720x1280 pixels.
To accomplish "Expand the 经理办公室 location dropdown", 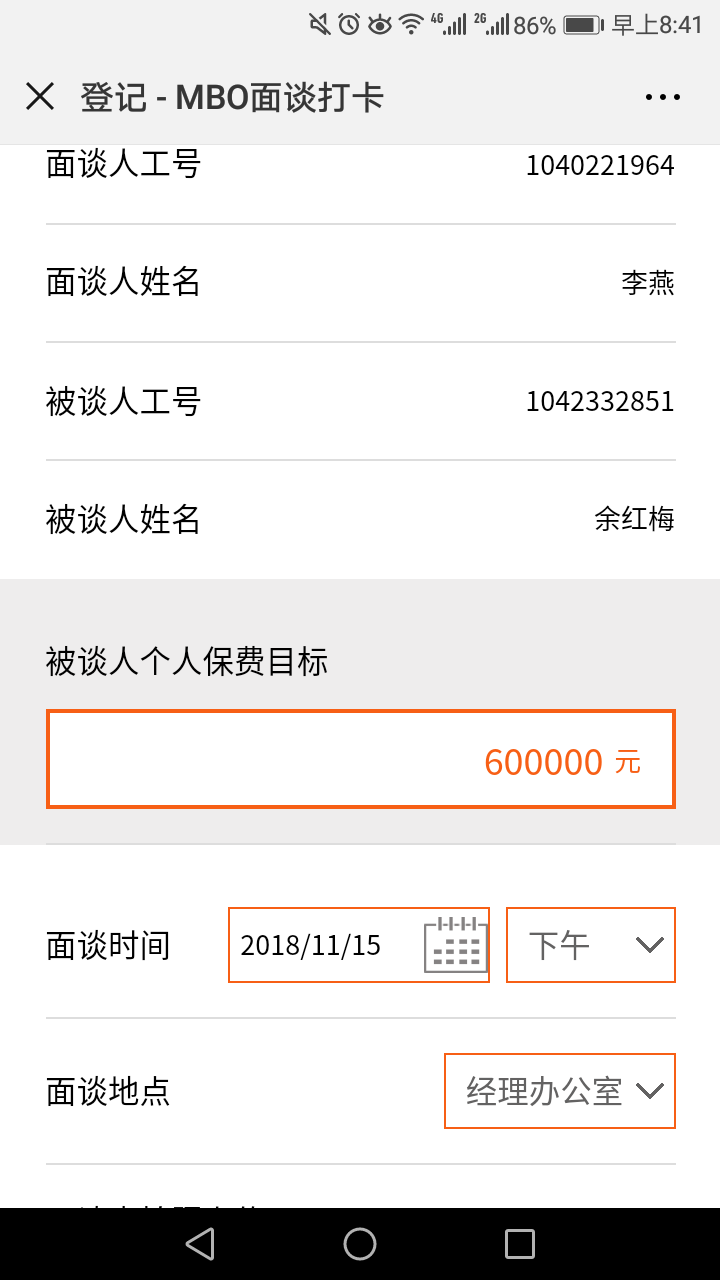I will point(560,1091).
